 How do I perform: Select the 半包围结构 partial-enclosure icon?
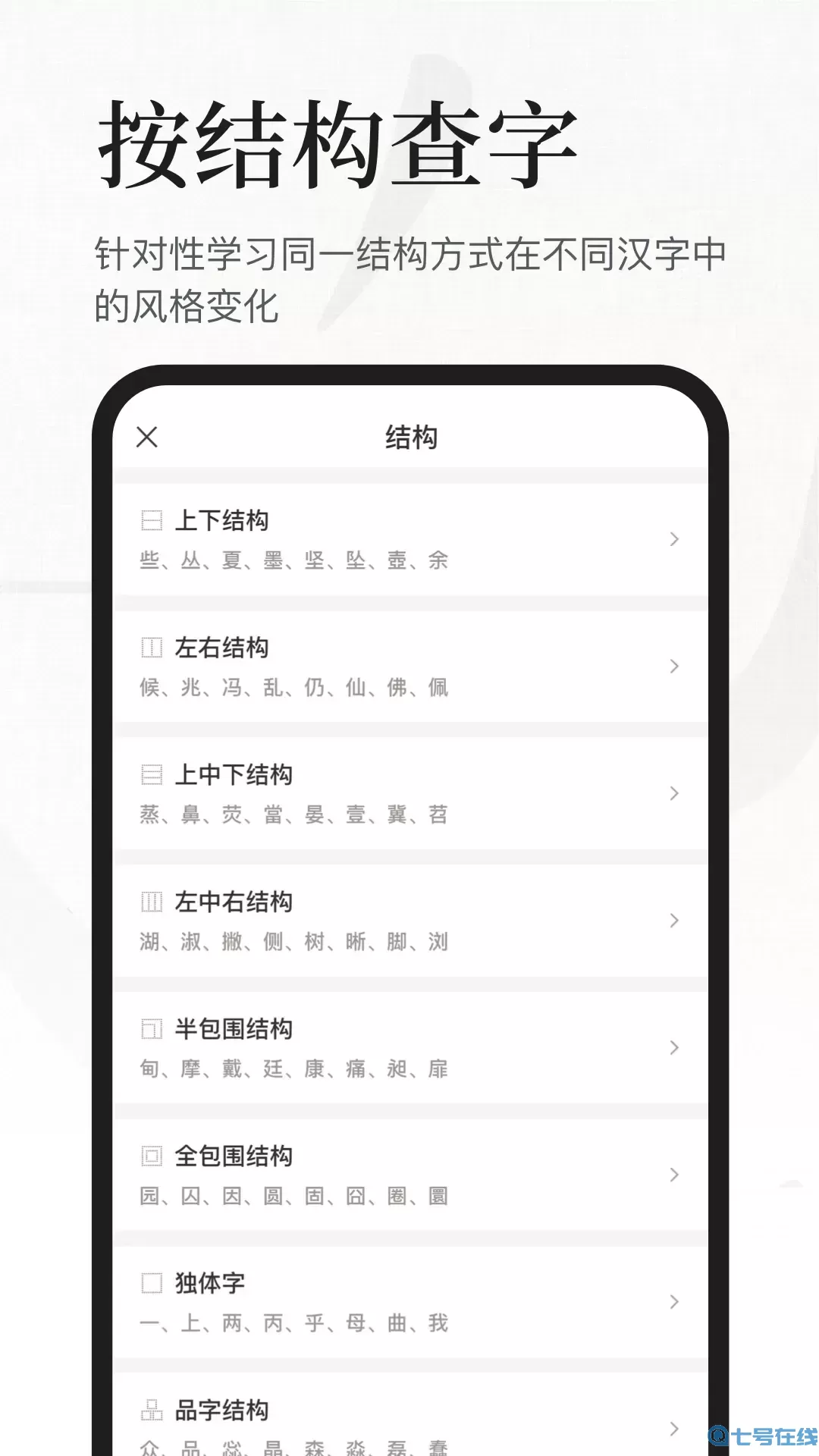(152, 1029)
